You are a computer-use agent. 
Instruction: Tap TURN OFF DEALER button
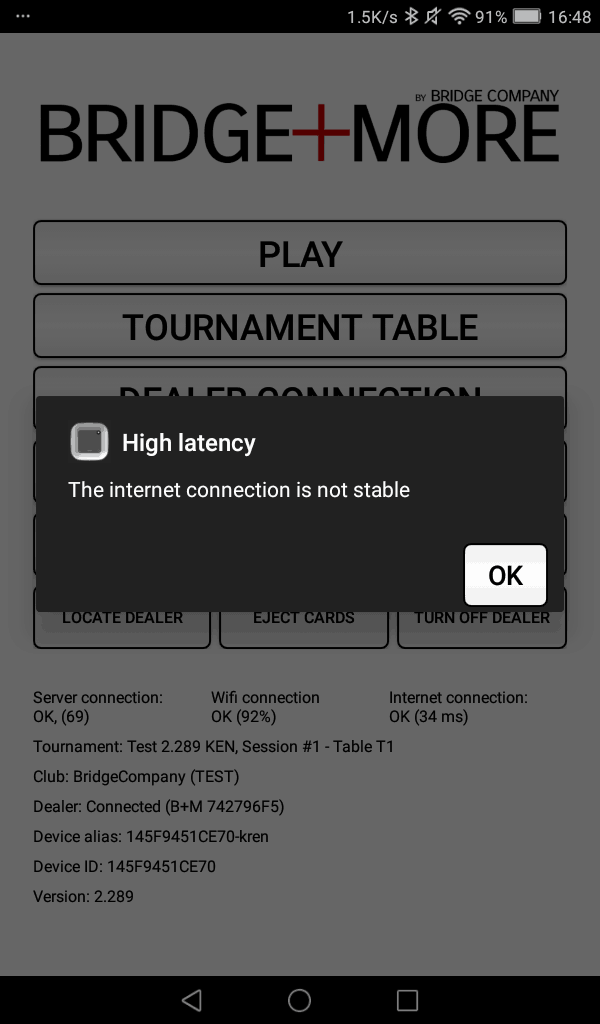[482, 628]
